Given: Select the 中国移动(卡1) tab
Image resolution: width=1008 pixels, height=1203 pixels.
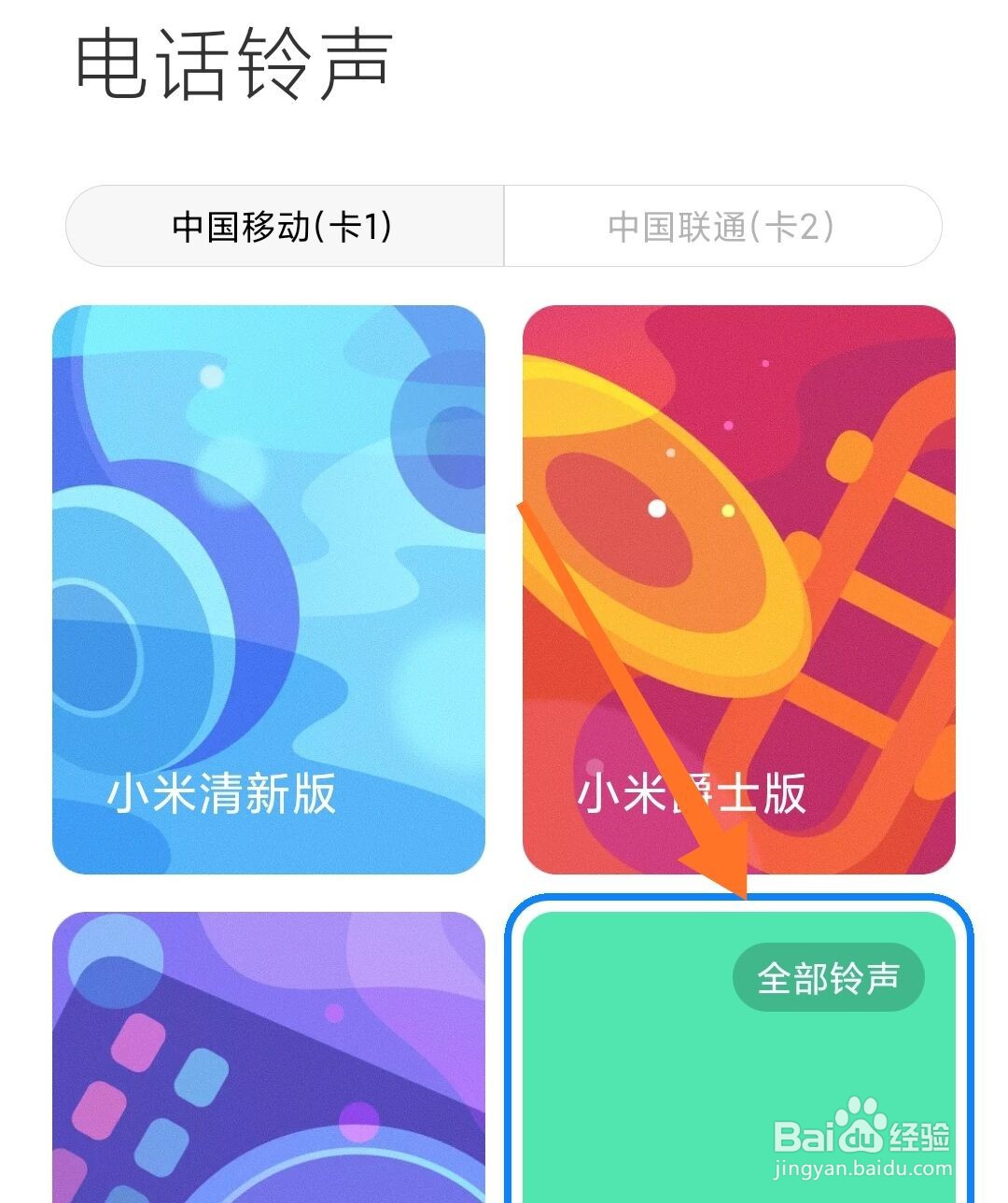Looking at the screenshot, I should [283, 225].
